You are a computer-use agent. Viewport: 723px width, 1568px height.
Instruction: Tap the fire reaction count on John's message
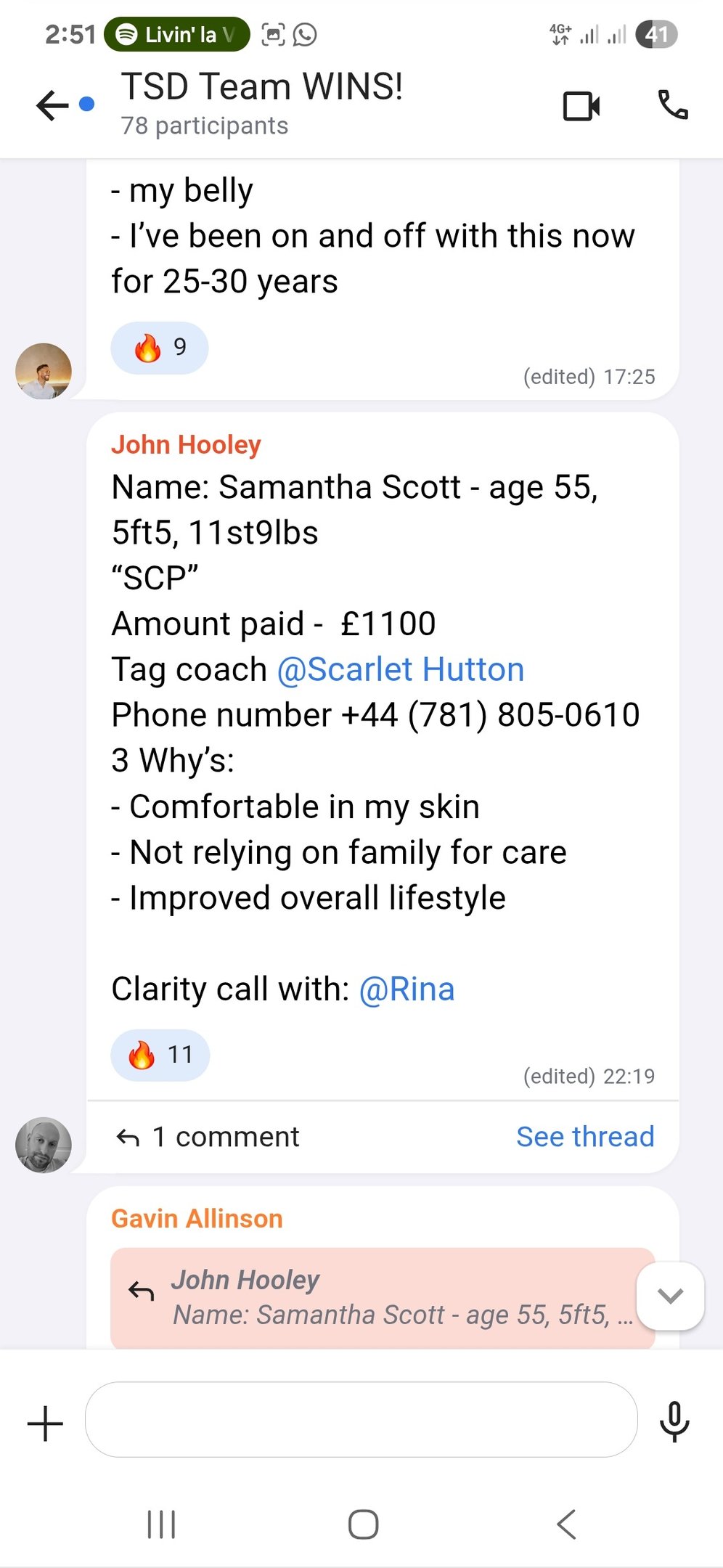click(x=160, y=1055)
